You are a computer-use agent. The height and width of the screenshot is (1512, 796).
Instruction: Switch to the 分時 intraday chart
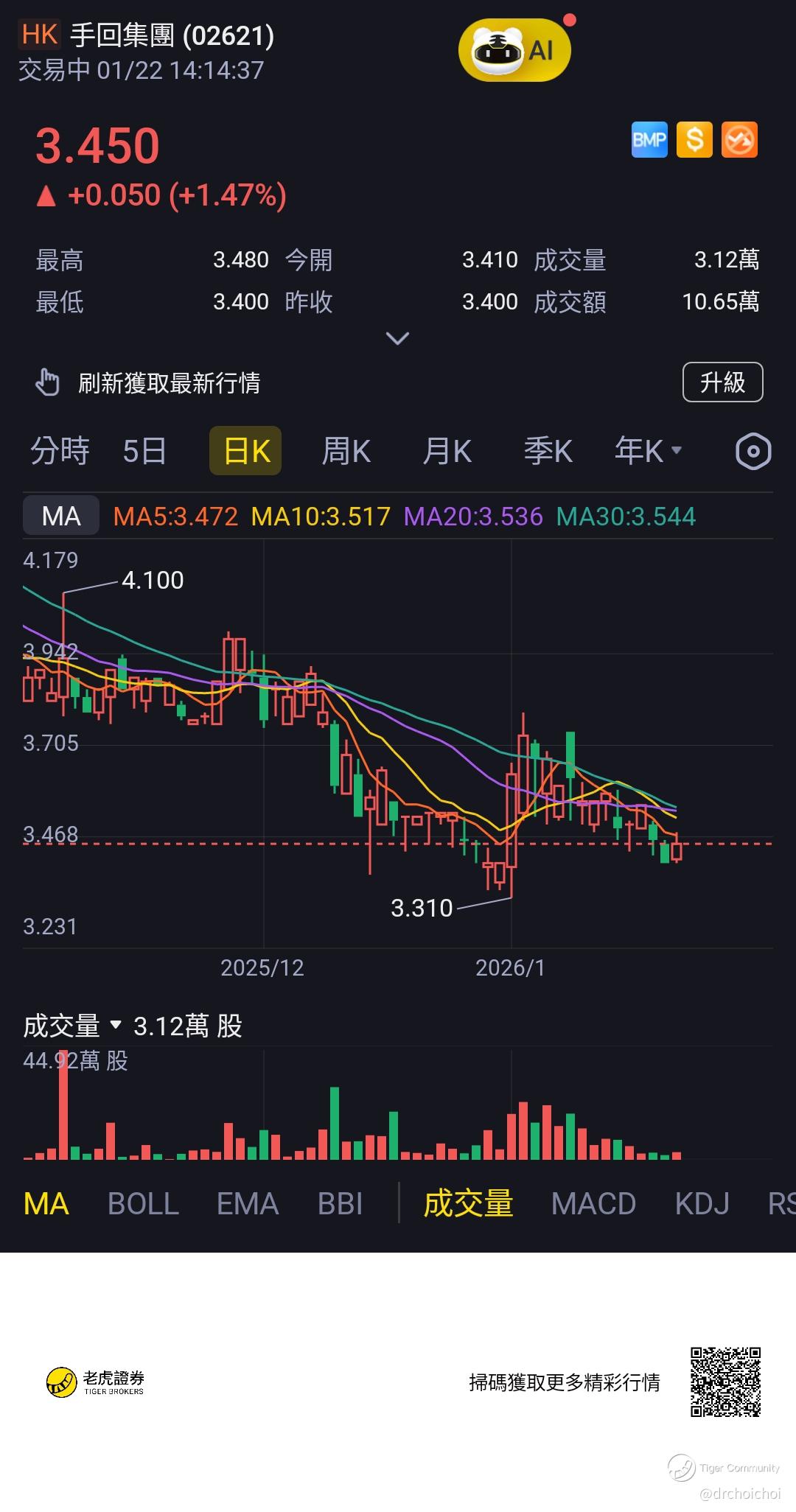[x=60, y=451]
